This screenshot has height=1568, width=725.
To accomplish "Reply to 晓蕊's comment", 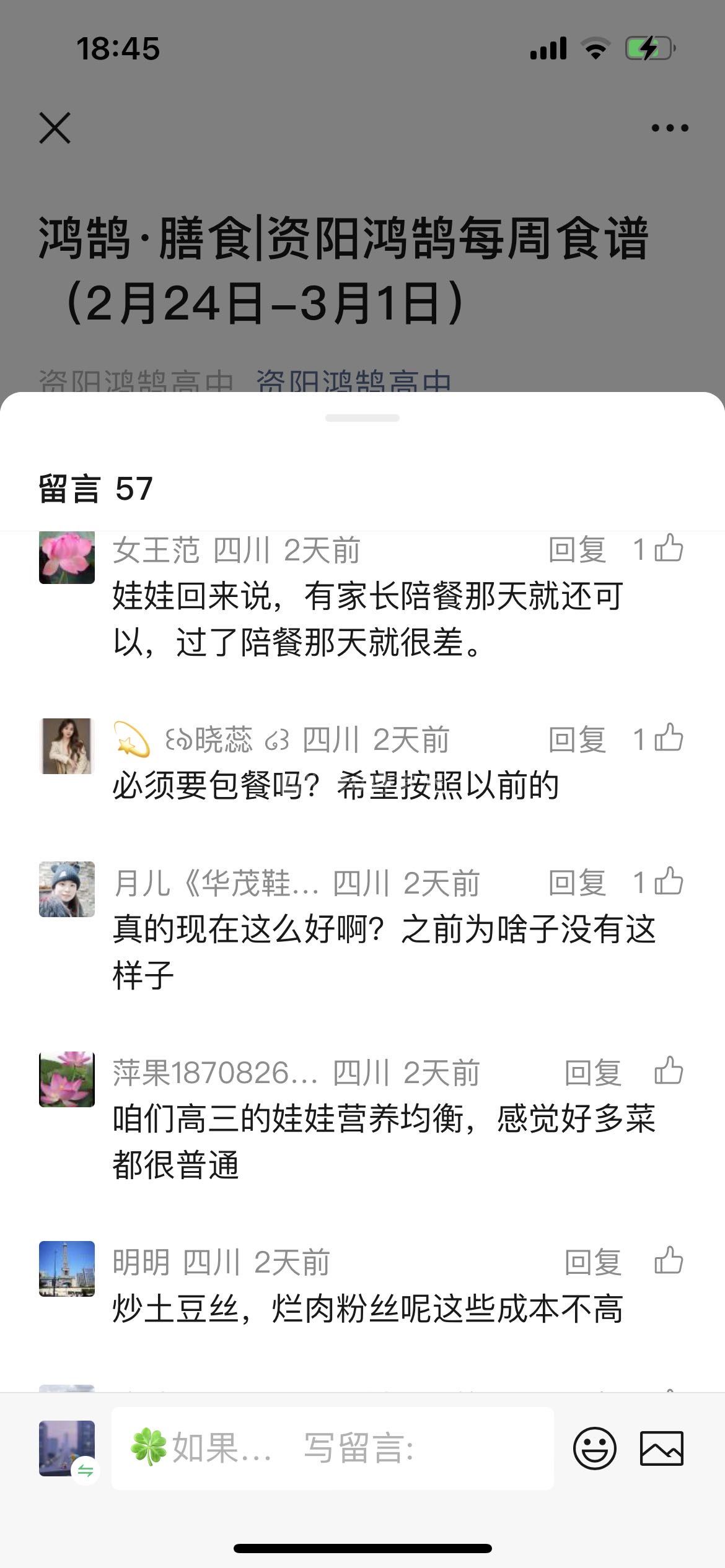I will (577, 739).
